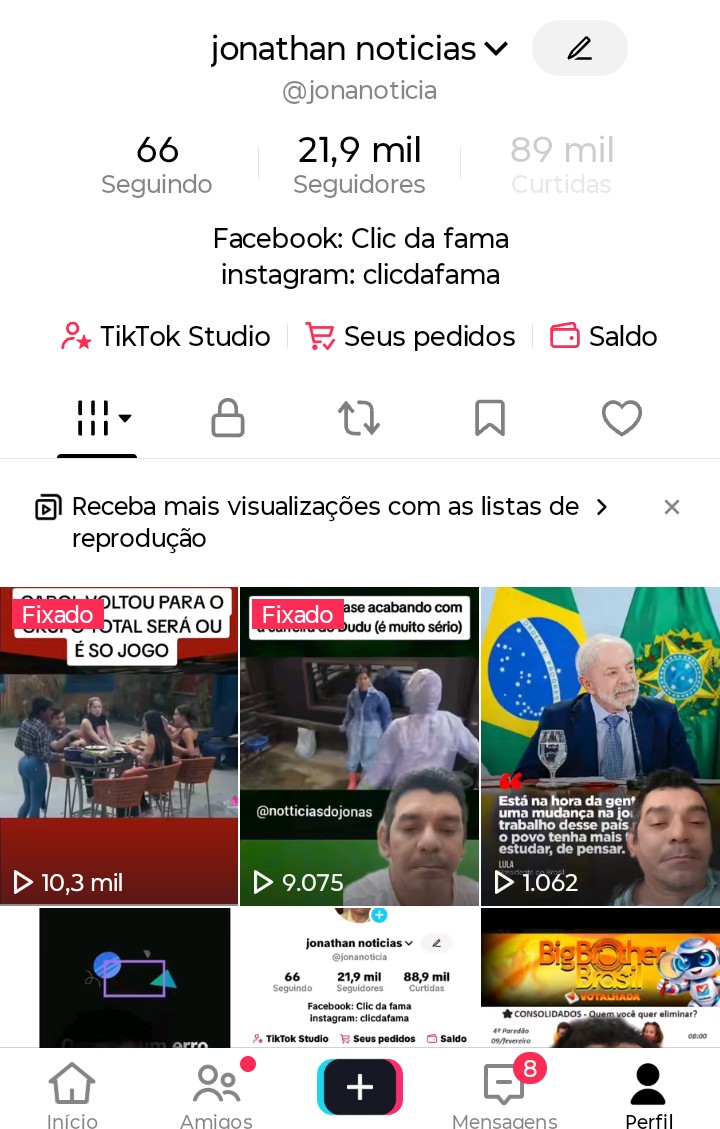The width and height of the screenshot is (720, 1129).
Task: Play the pinned video with 10,3 mil views
Action: 119,746
